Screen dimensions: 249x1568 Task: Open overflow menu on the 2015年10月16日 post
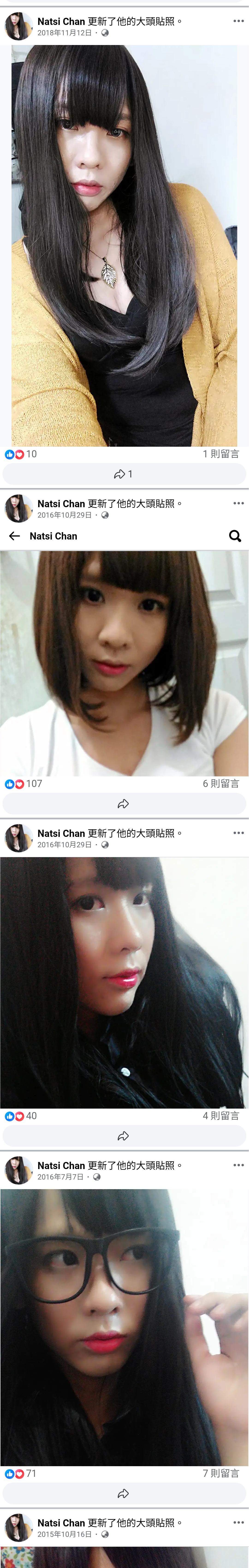pos(238,1522)
